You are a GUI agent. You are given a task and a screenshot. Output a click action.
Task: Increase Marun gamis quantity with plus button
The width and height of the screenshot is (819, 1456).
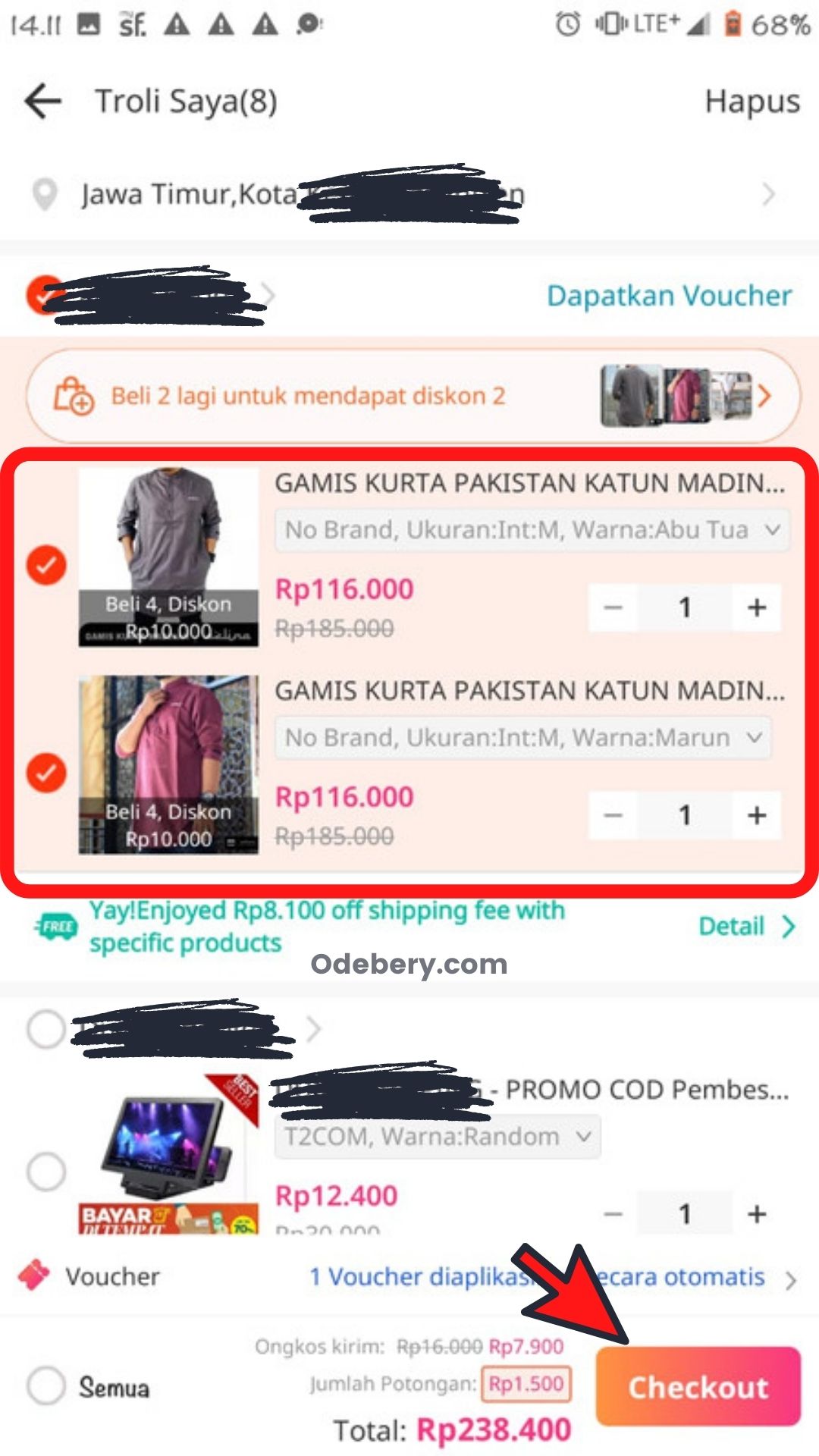[756, 814]
